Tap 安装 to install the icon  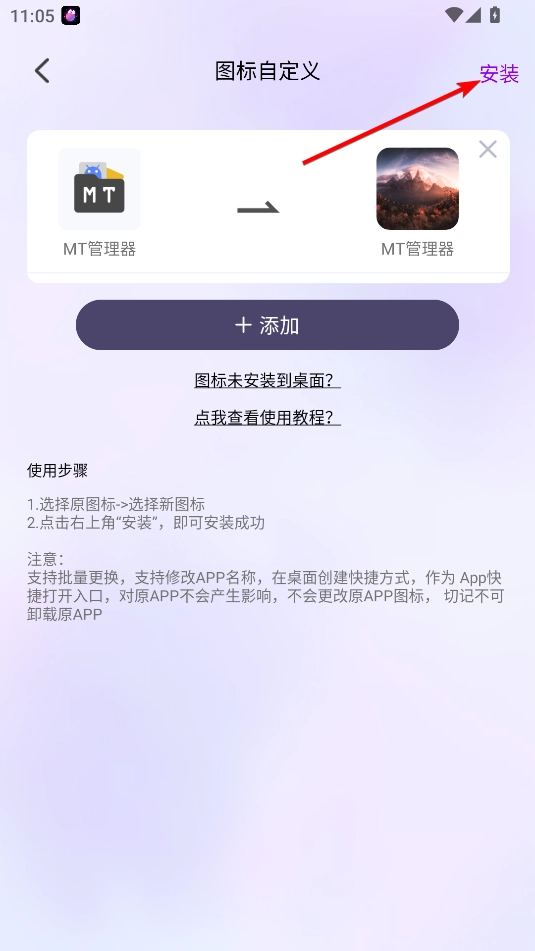pyautogui.click(x=499, y=74)
